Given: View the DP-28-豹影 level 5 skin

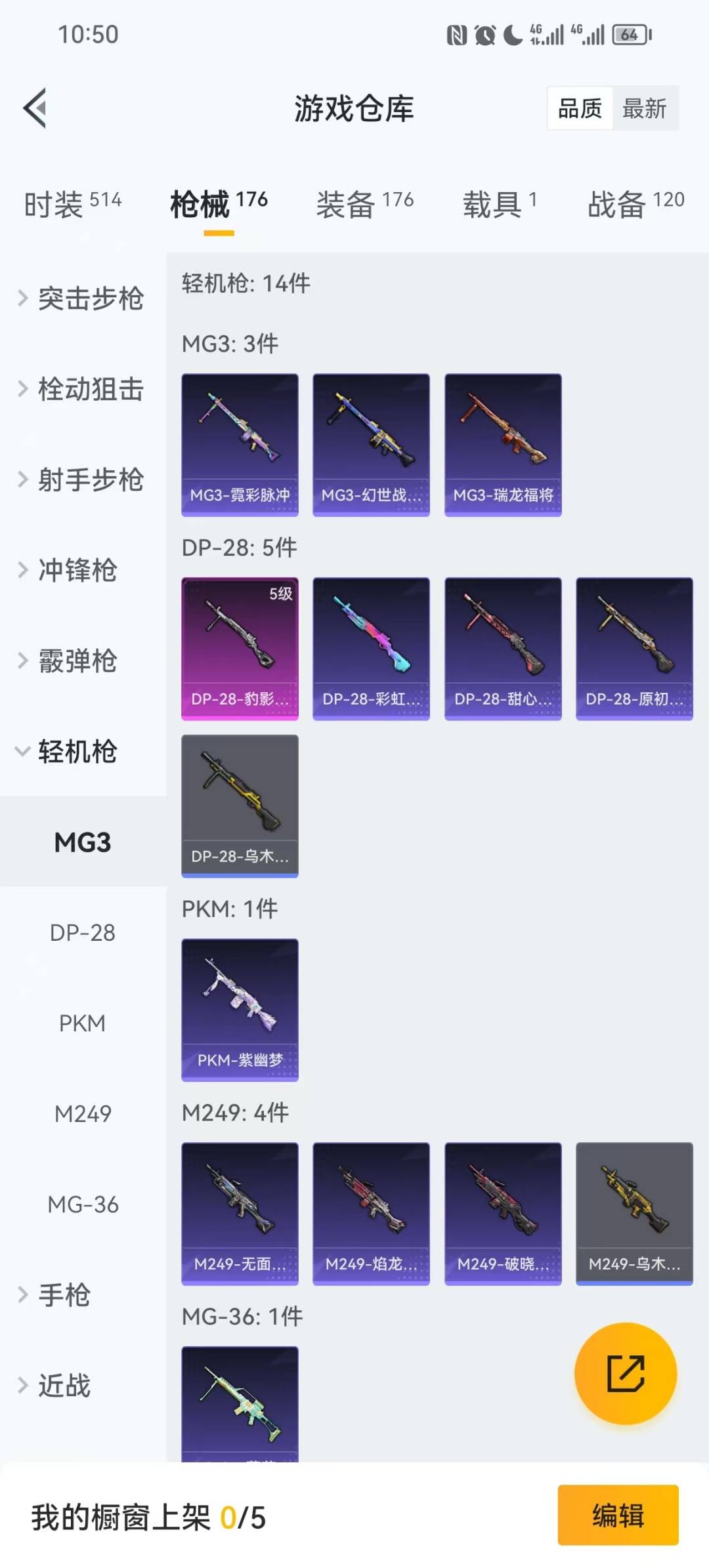Looking at the screenshot, I should 240,648.
